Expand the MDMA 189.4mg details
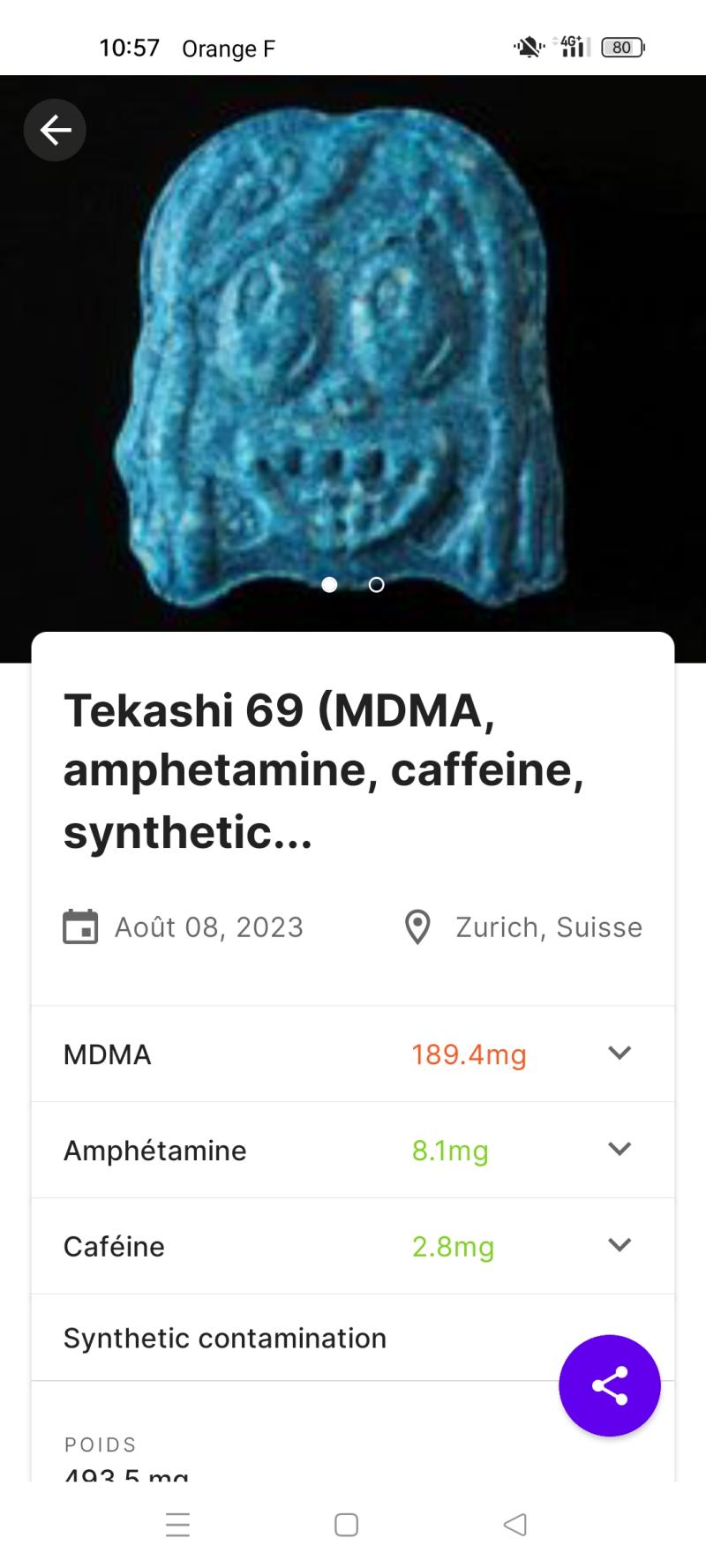The height and width of the screenshot is (1568, 706). point(620,1053)
